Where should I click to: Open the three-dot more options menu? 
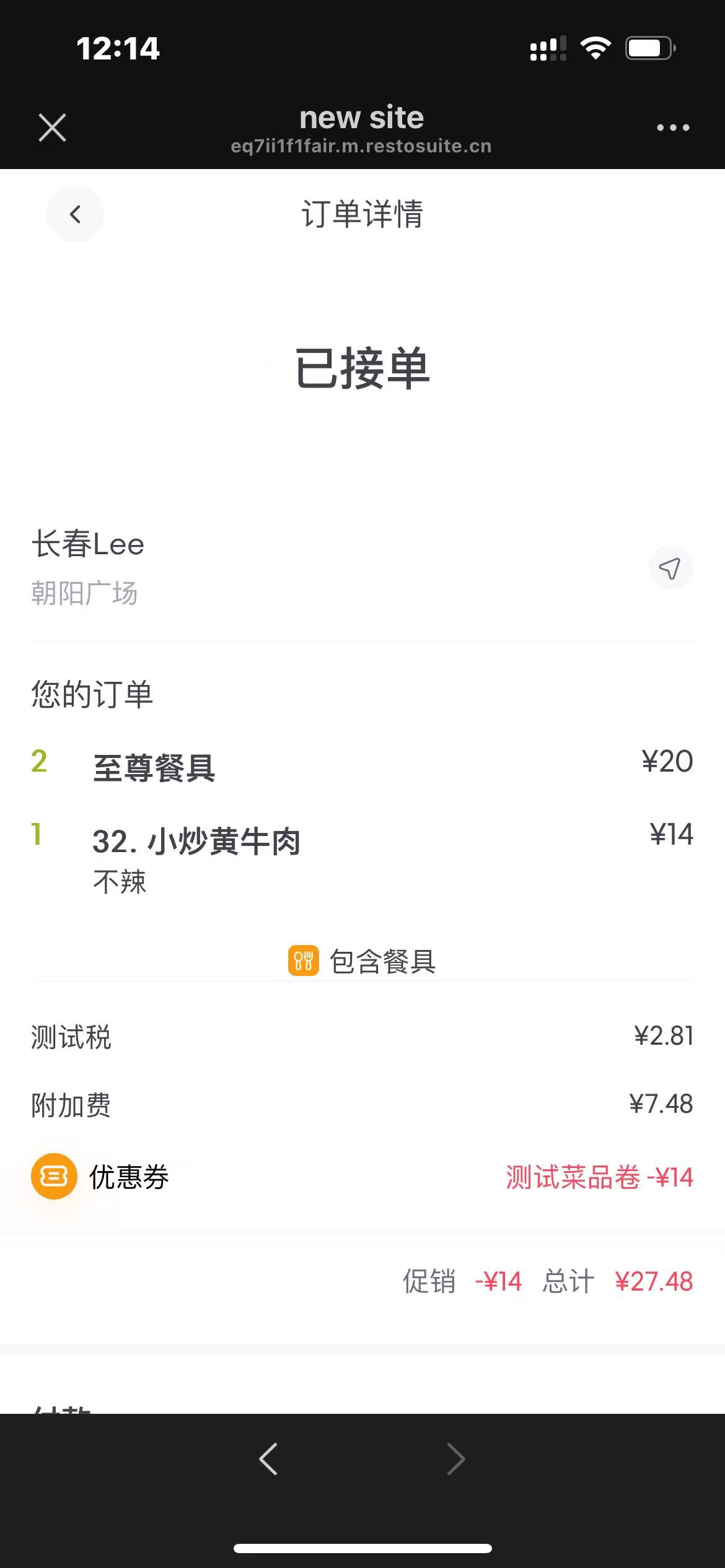[x=673, y=128]
